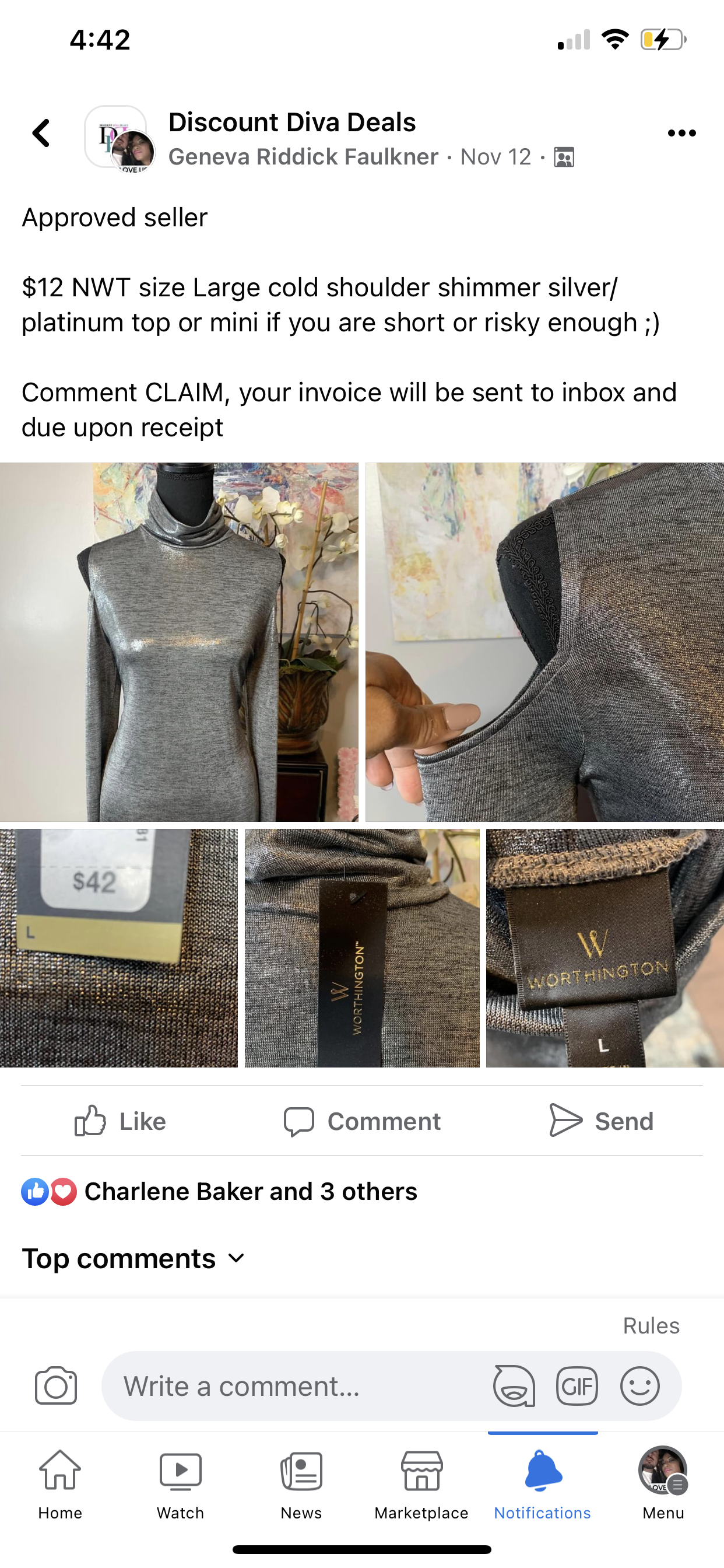The height and width of the screenshot is (1568, 724).
Task: Go back using the top-left arrow
Action: point(41,132)
